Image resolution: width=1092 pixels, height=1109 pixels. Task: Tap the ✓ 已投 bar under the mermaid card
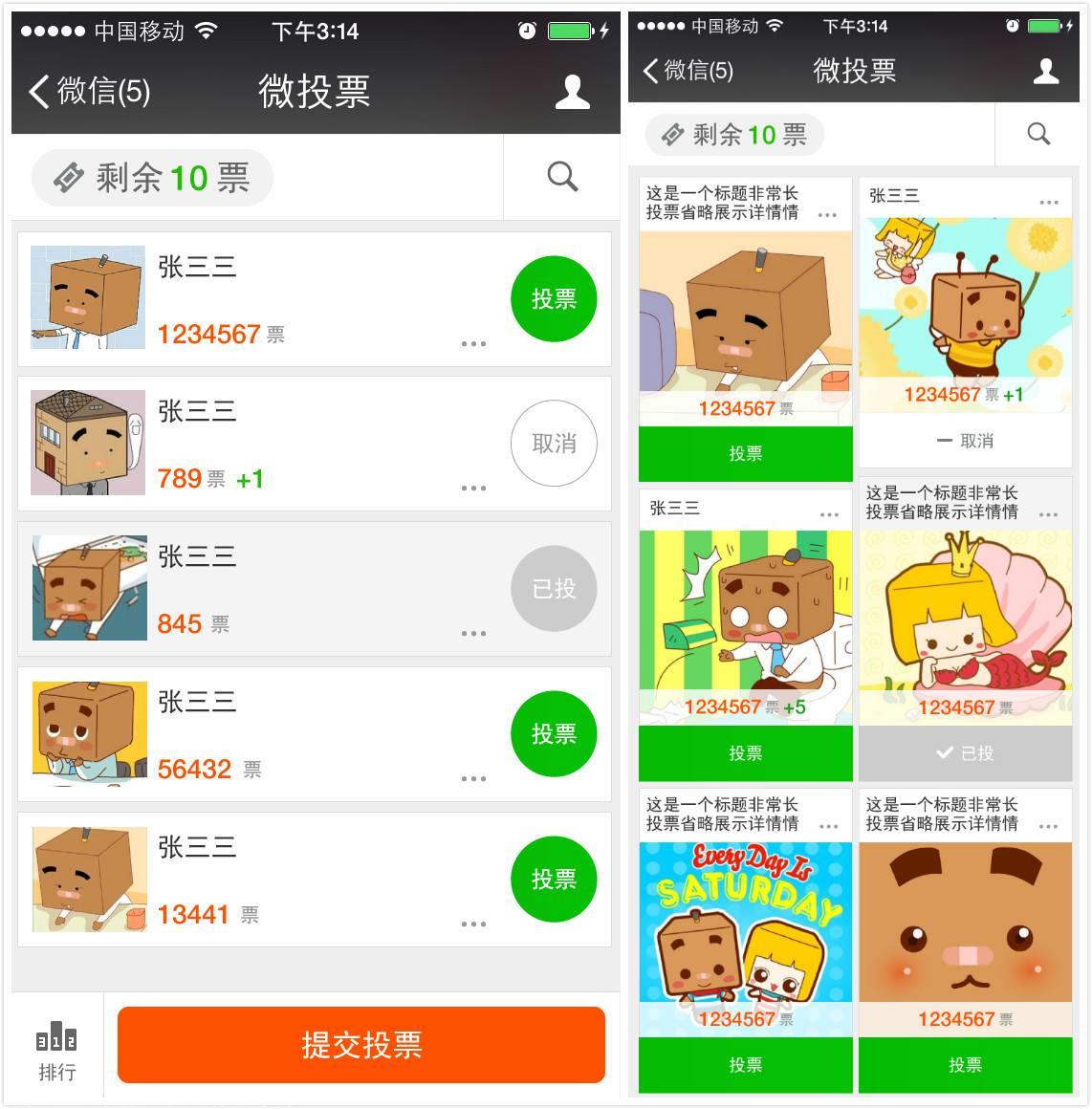tap(965, 753)
